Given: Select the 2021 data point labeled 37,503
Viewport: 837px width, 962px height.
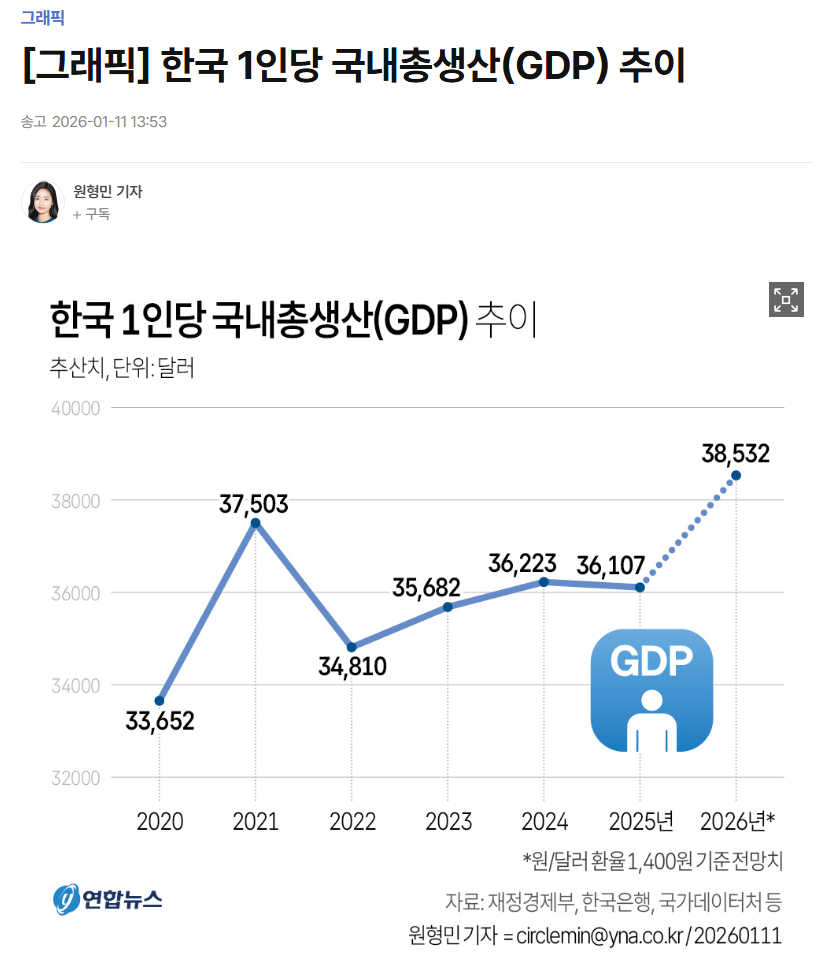Looking at the screenshot, I should pyautogui.click(x=256, y=522).
